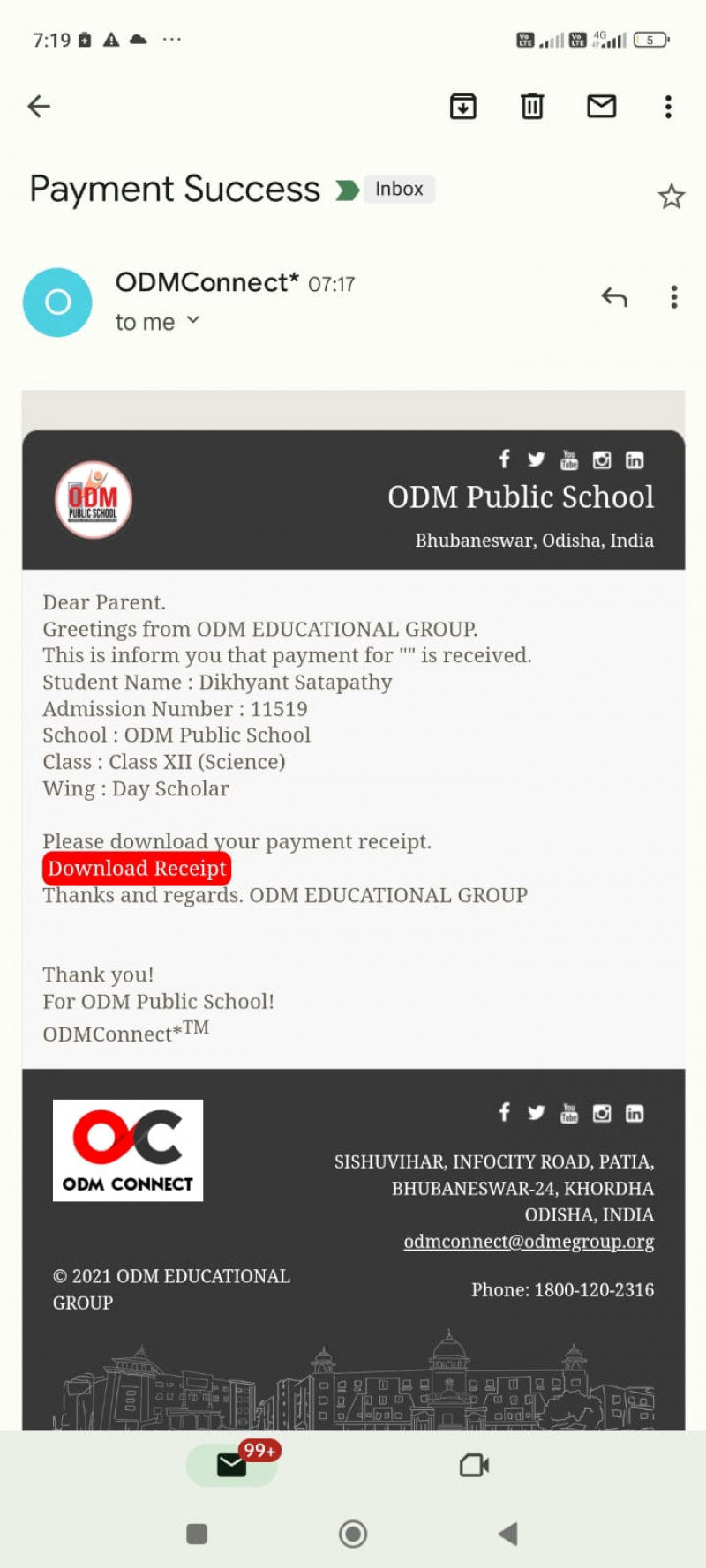
Task: Tap the Download Receipt button
Action: (137, 869)
